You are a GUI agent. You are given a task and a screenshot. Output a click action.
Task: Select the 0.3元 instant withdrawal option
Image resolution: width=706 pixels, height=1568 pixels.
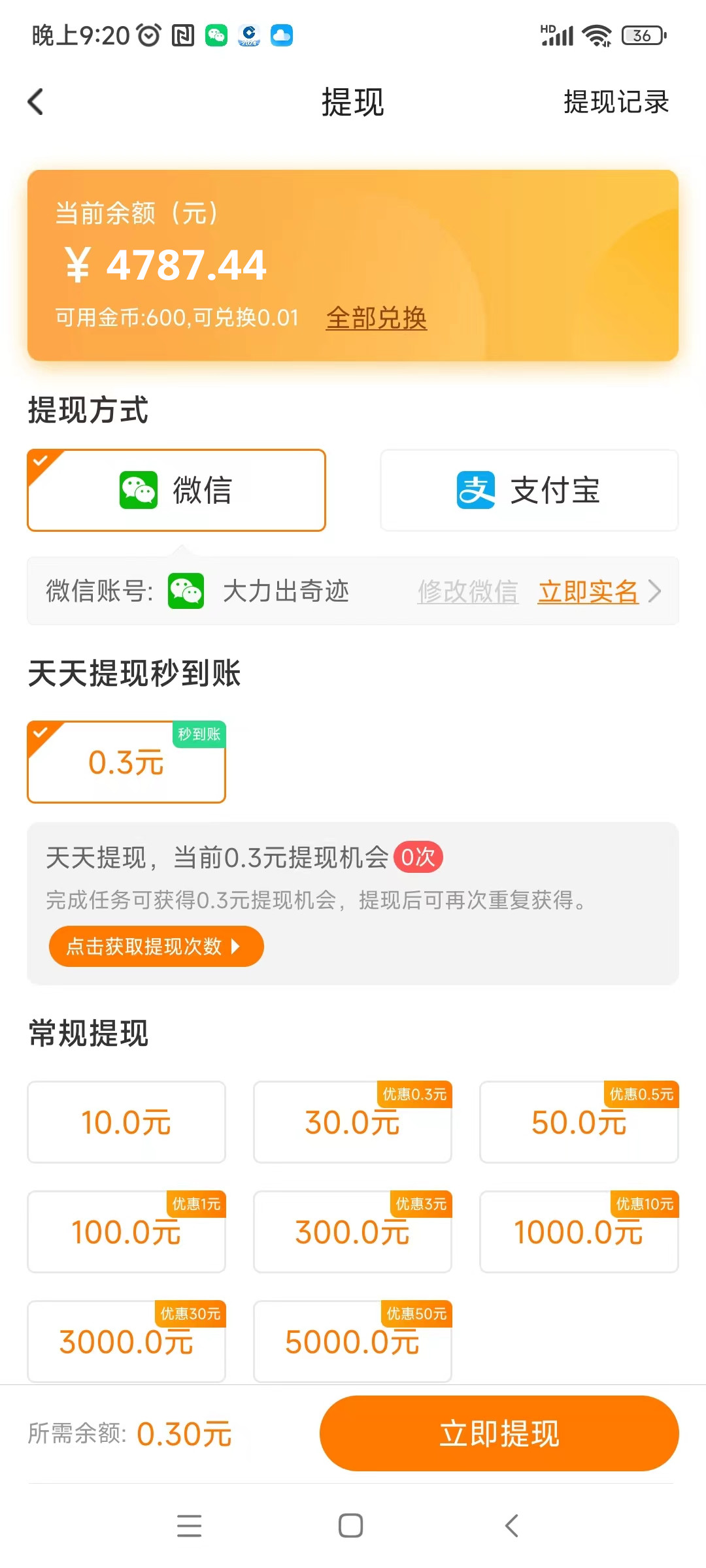coord(126,762)
